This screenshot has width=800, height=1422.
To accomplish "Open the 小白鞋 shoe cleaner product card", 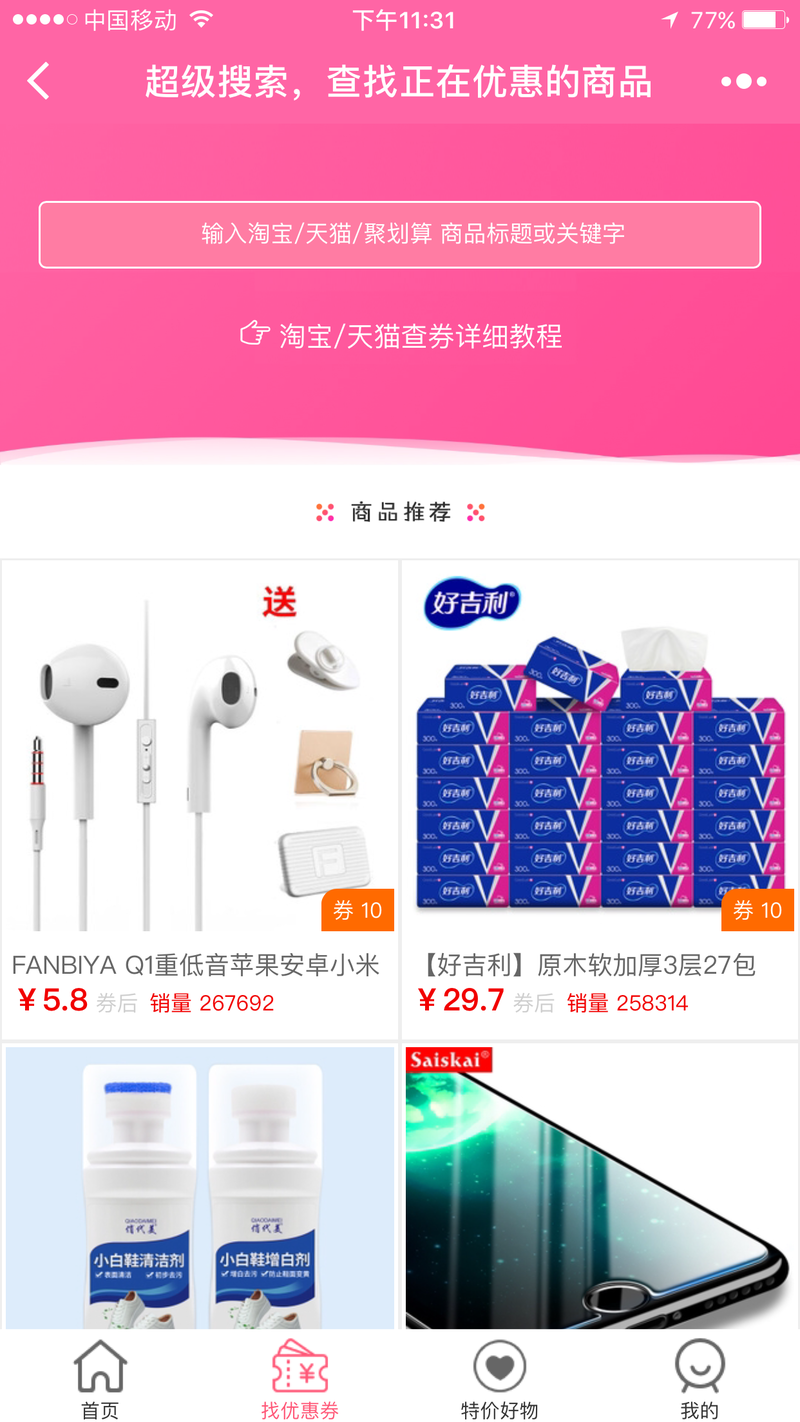I will pyautogui.click(x=200, y=1185).
